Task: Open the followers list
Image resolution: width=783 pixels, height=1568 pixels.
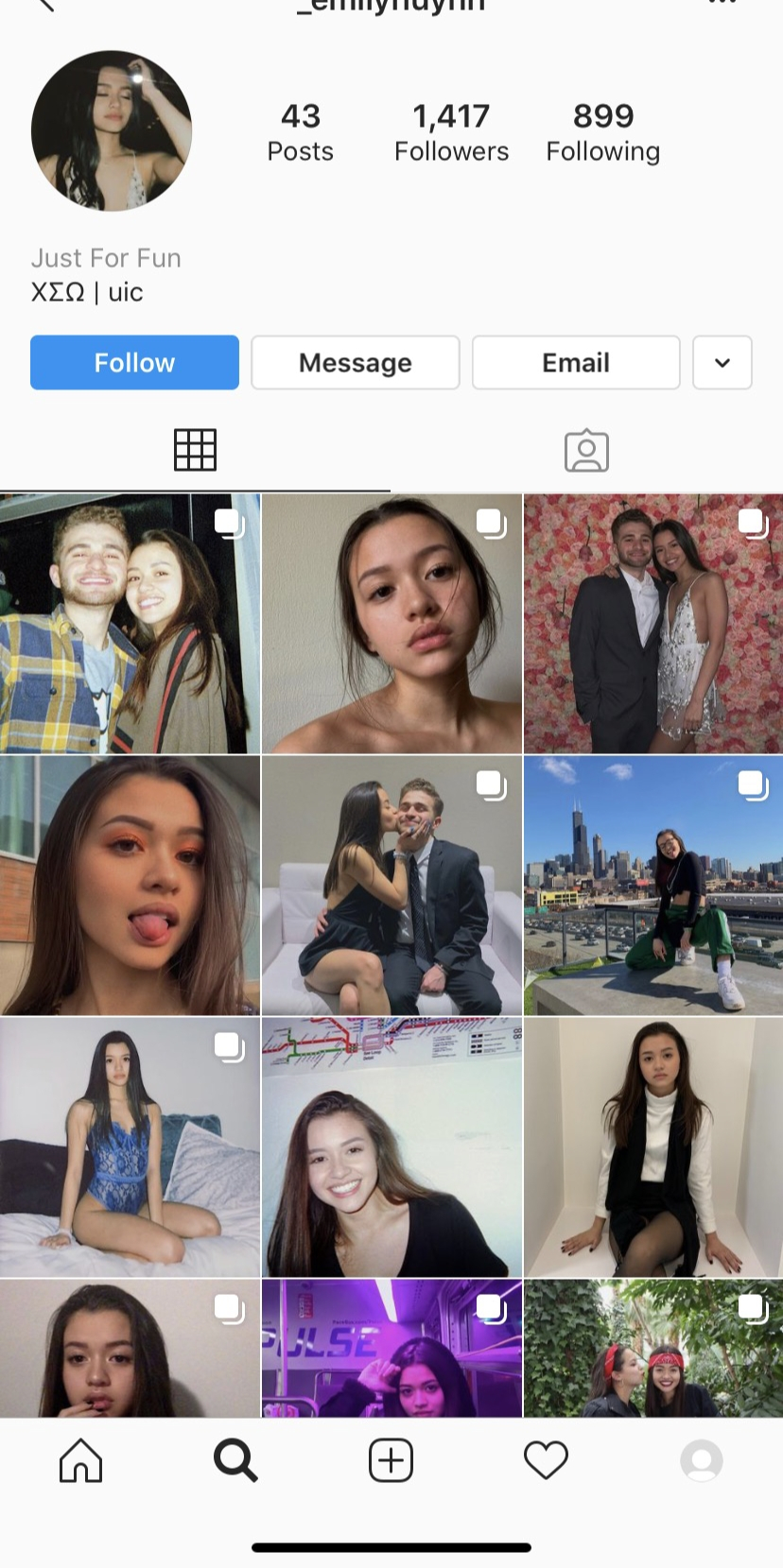Action: [x=451, y=132]
